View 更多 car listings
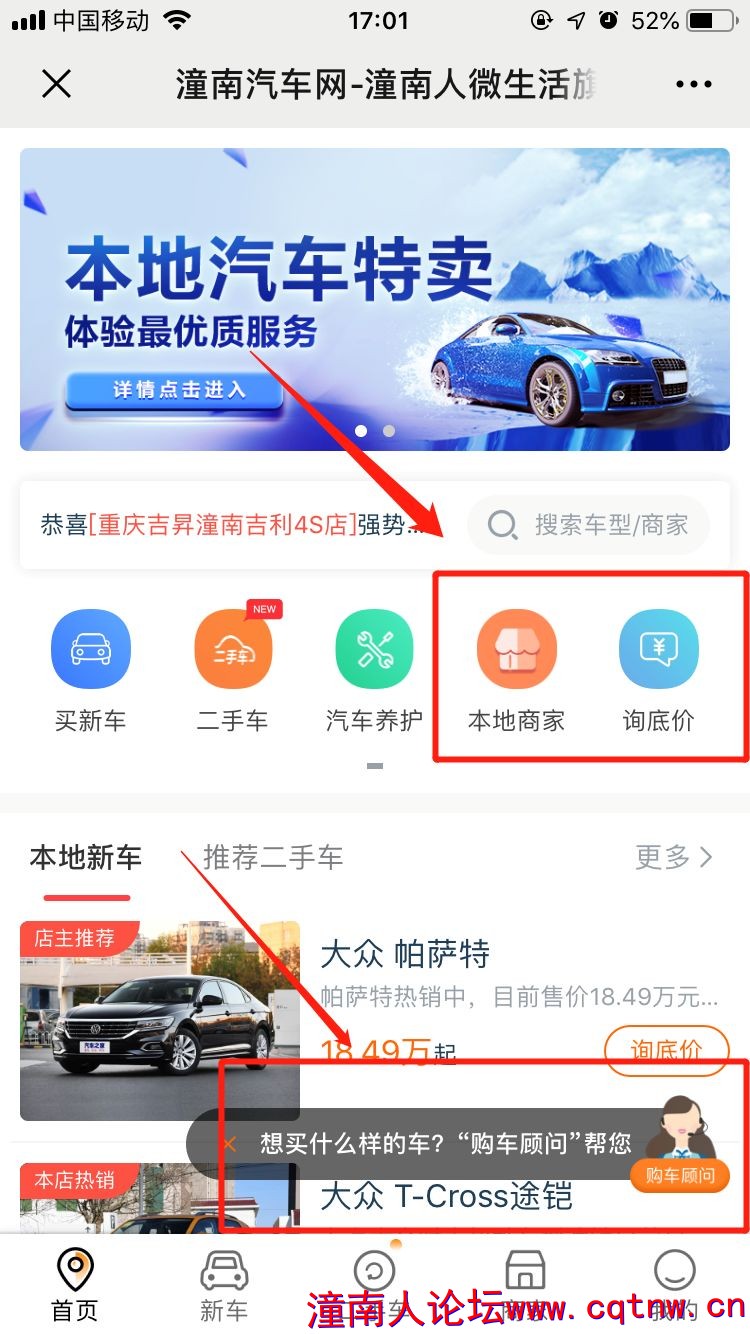 click(x=674, y=857)
